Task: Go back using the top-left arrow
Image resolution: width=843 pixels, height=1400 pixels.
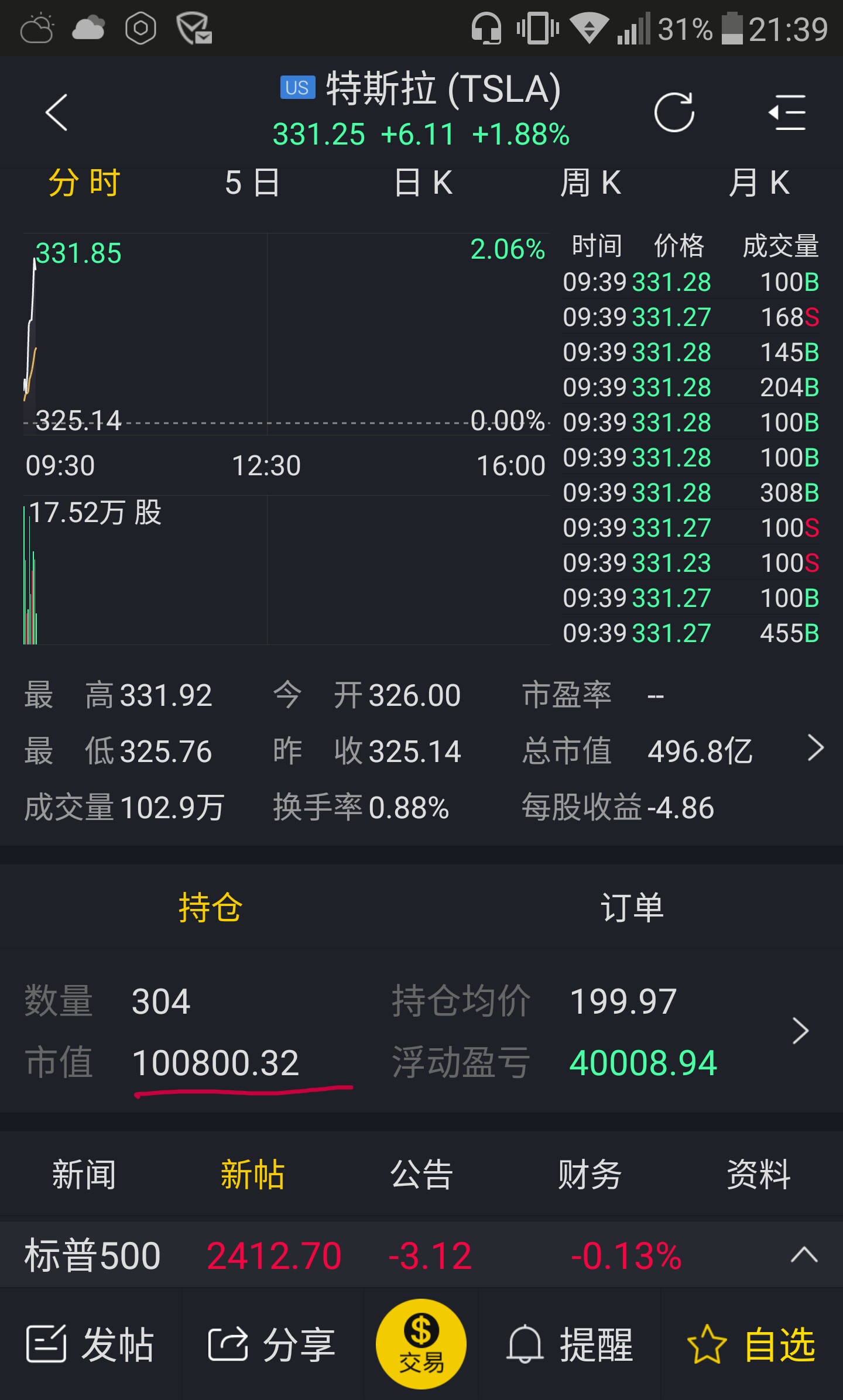Action: point(57,112)
